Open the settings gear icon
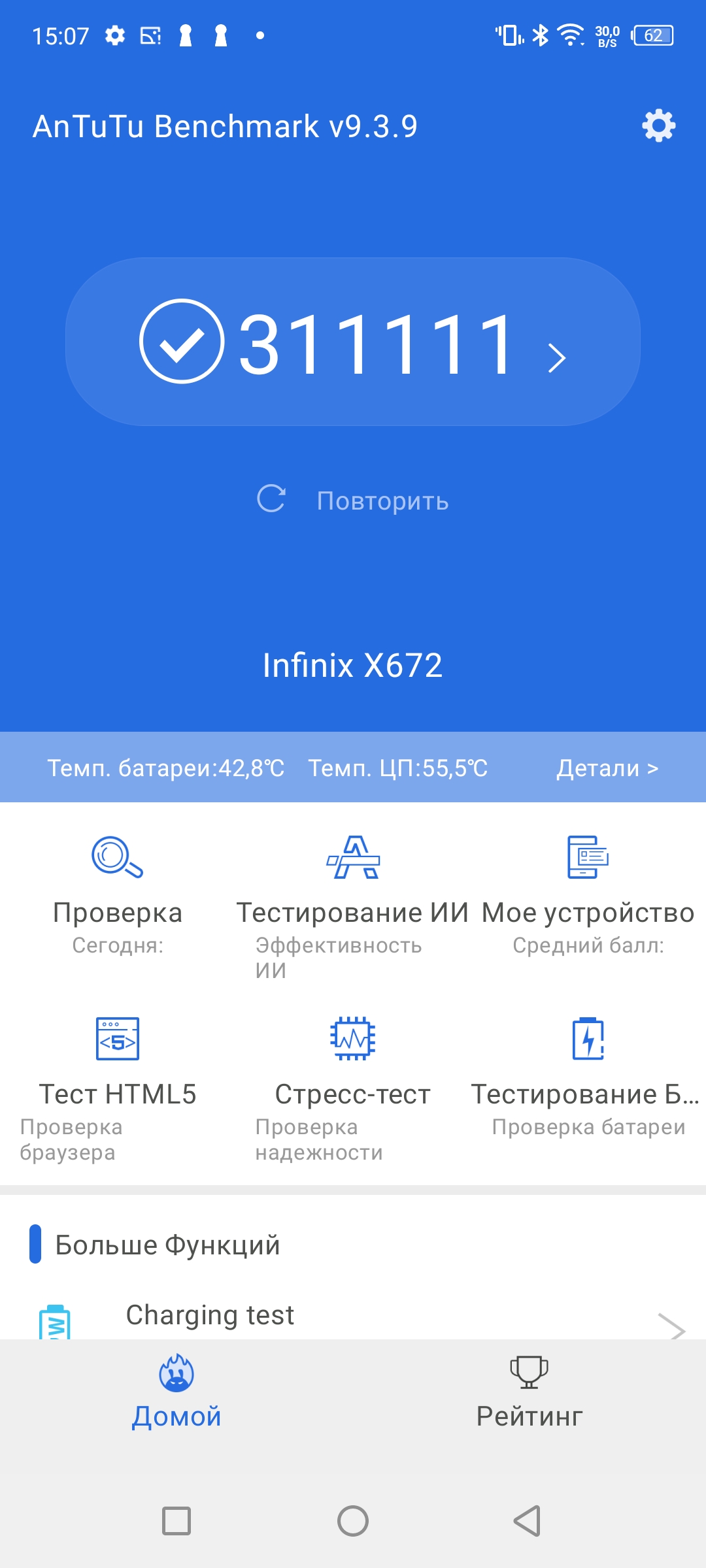 [x=658, y=125]
